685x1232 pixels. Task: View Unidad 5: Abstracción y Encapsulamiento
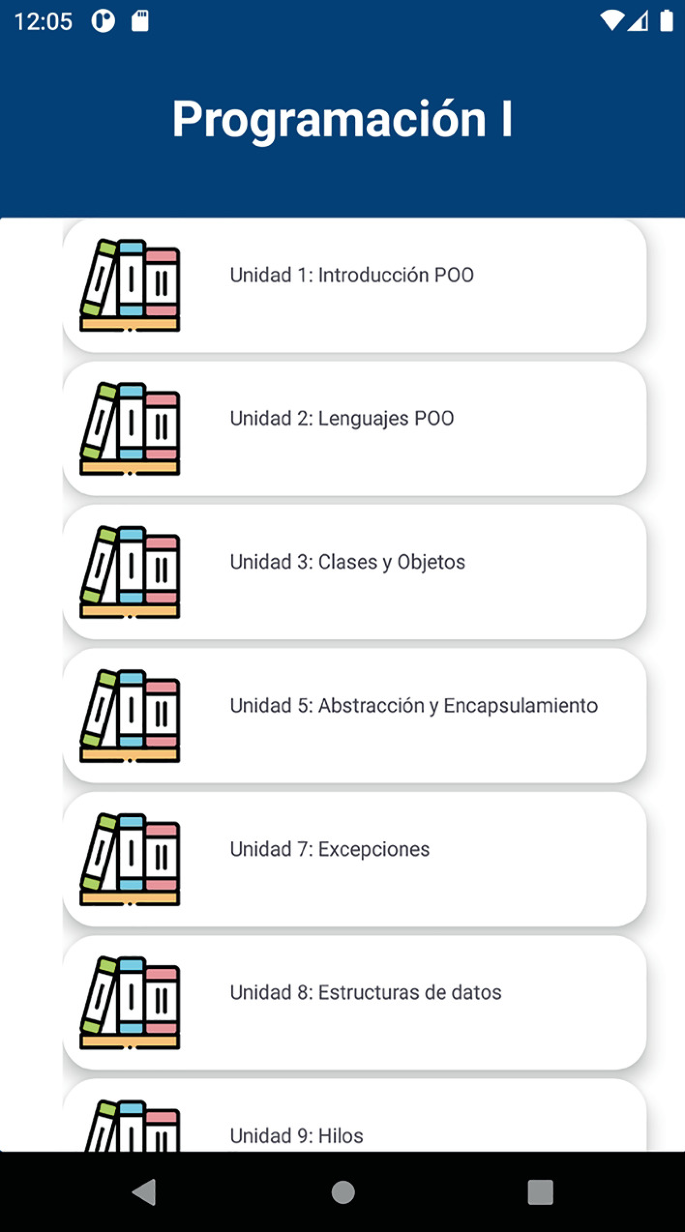pos(354,715)
